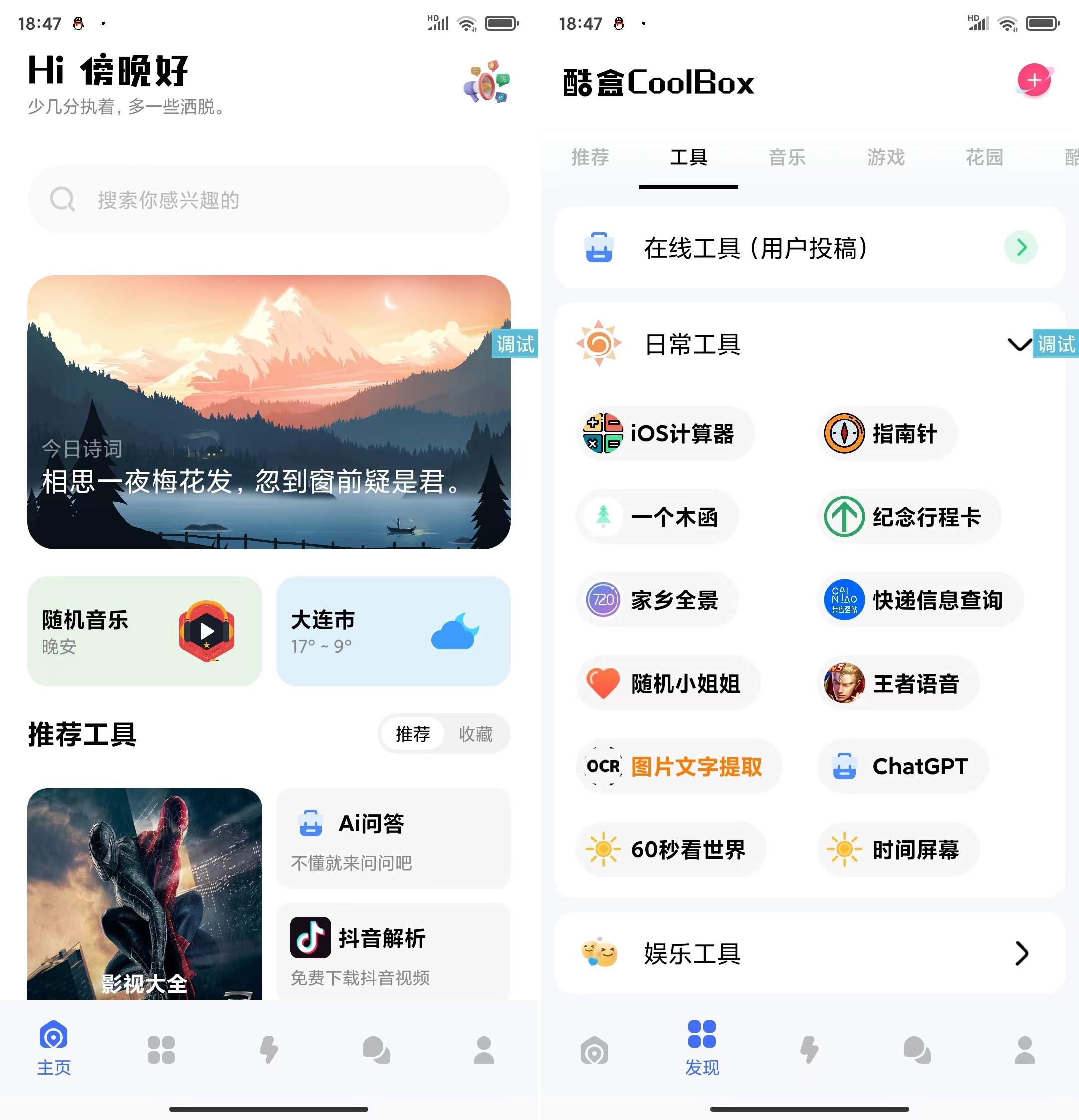Tap the pink plus button in CoolBox

(x=1033, y=81)
